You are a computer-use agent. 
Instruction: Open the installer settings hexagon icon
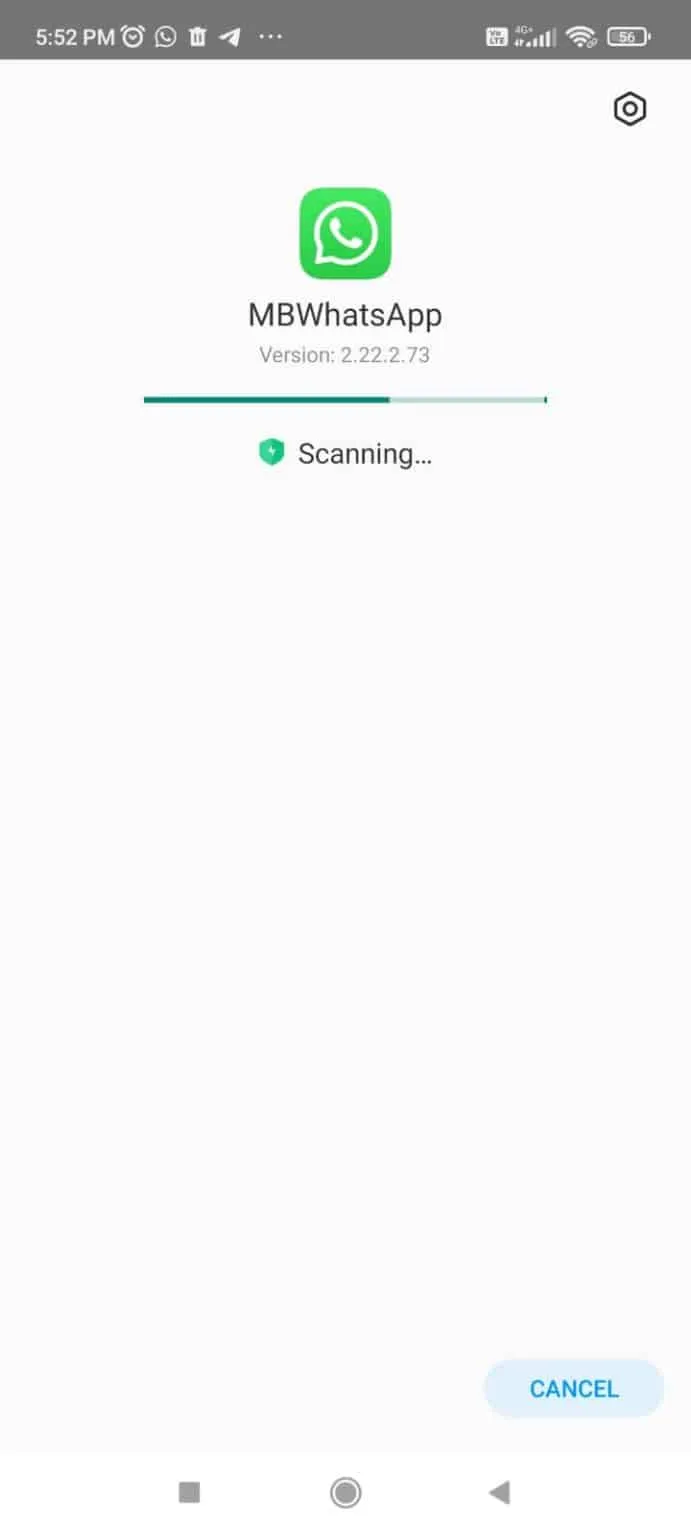coord(630,109)
